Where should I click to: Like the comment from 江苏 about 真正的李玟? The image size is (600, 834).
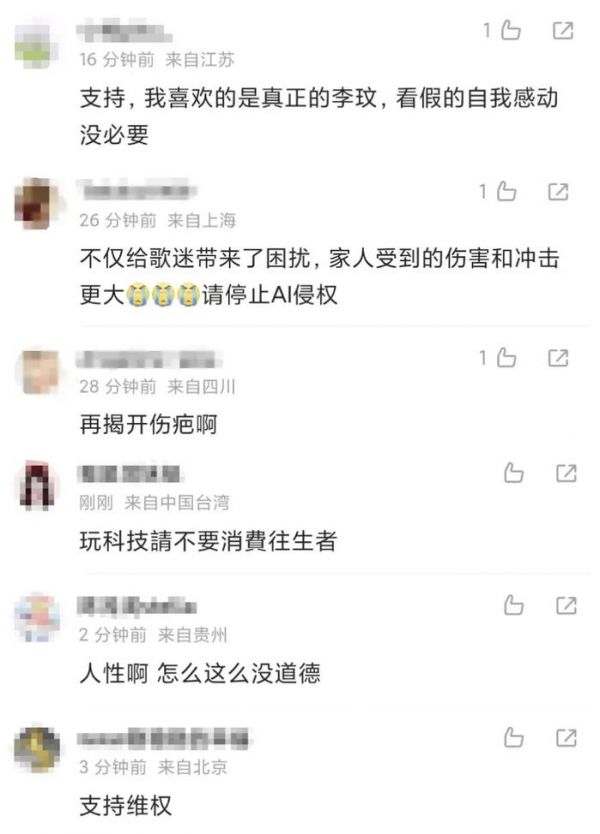pos(511,32)
